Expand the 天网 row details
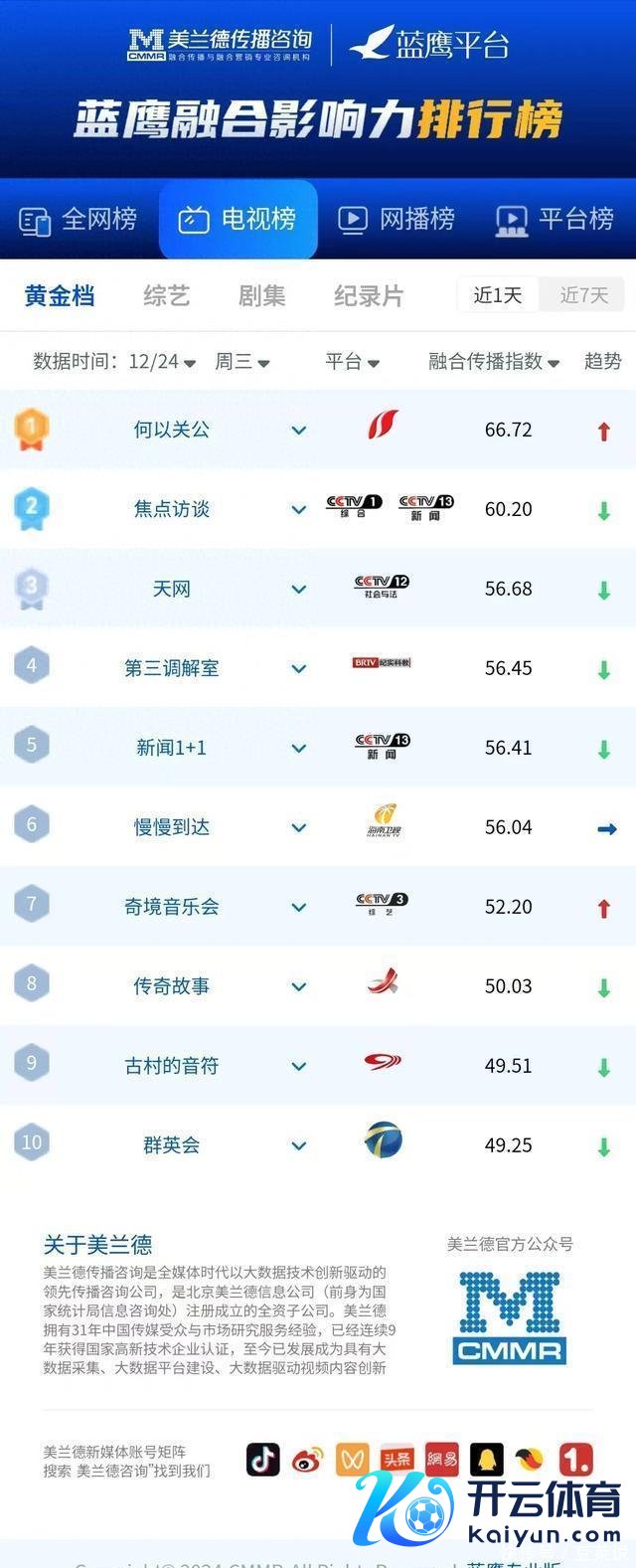 coord(299,590)
